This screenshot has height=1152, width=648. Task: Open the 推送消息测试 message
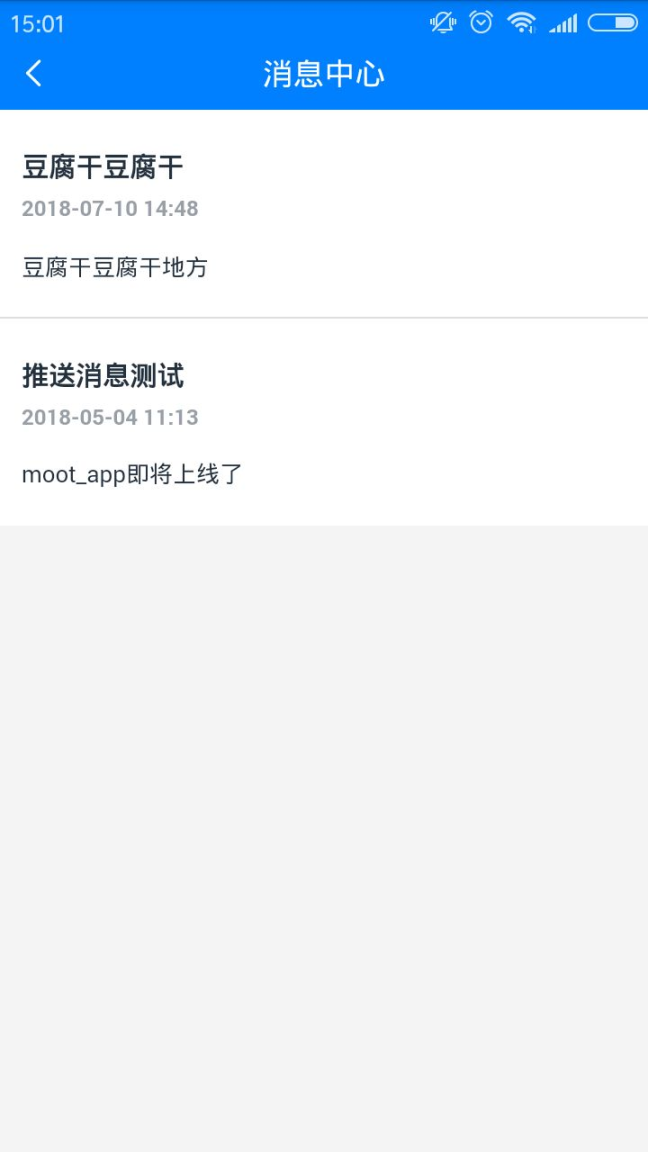pyautogui.click(x=323, y=422)
